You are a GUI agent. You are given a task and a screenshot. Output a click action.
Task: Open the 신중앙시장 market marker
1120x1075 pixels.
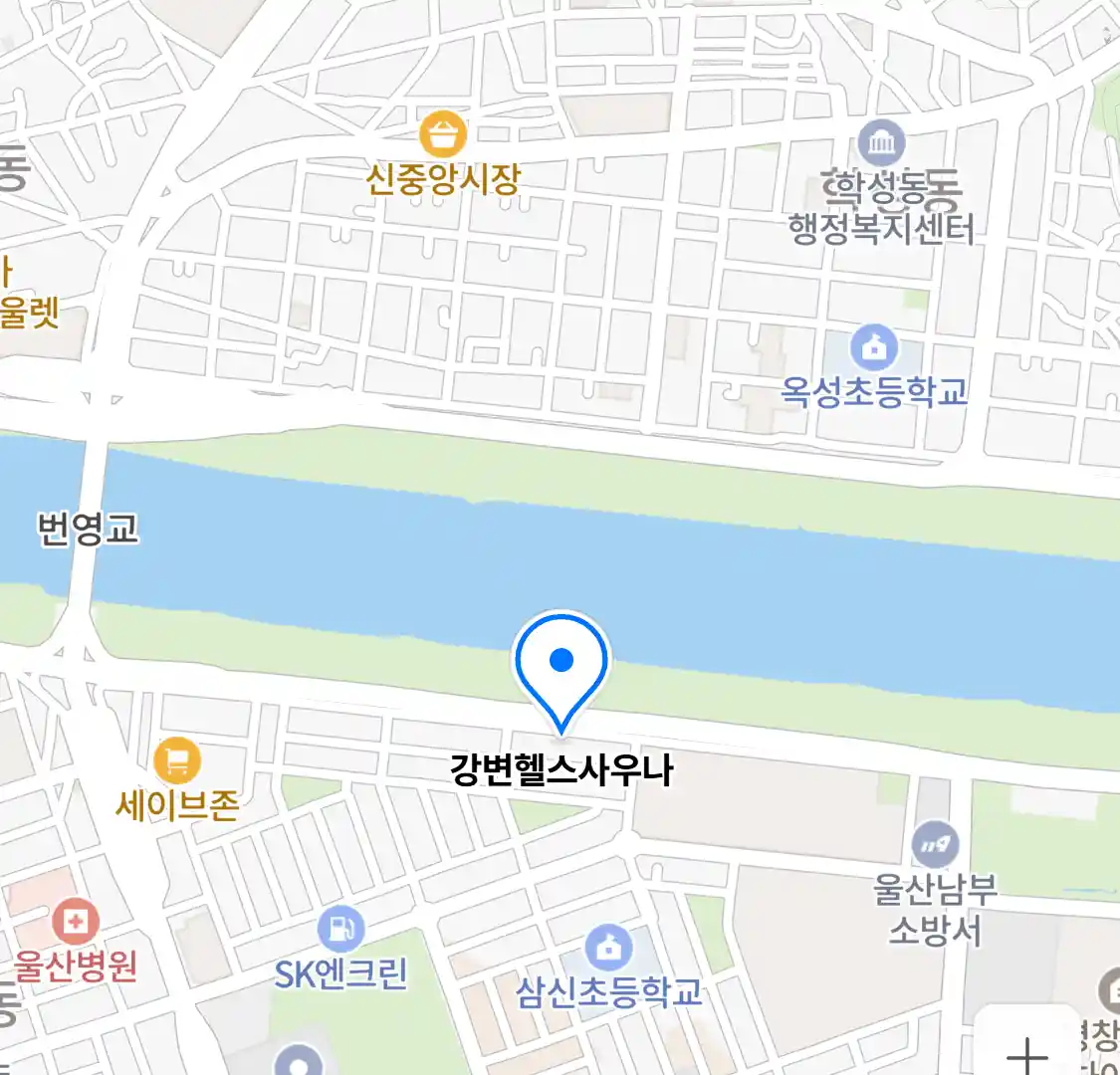click(x=443, y=135)
